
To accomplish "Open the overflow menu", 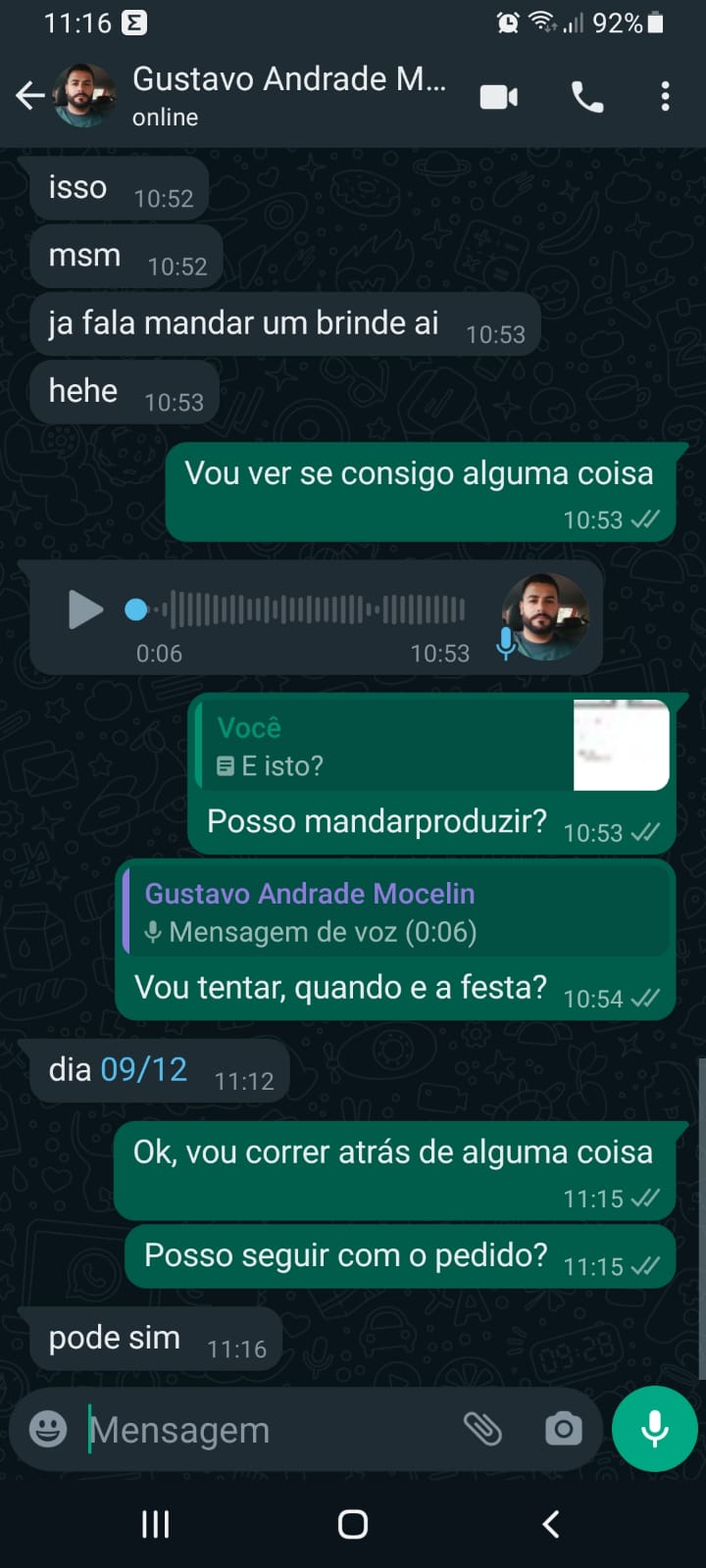I will [665, 97].
